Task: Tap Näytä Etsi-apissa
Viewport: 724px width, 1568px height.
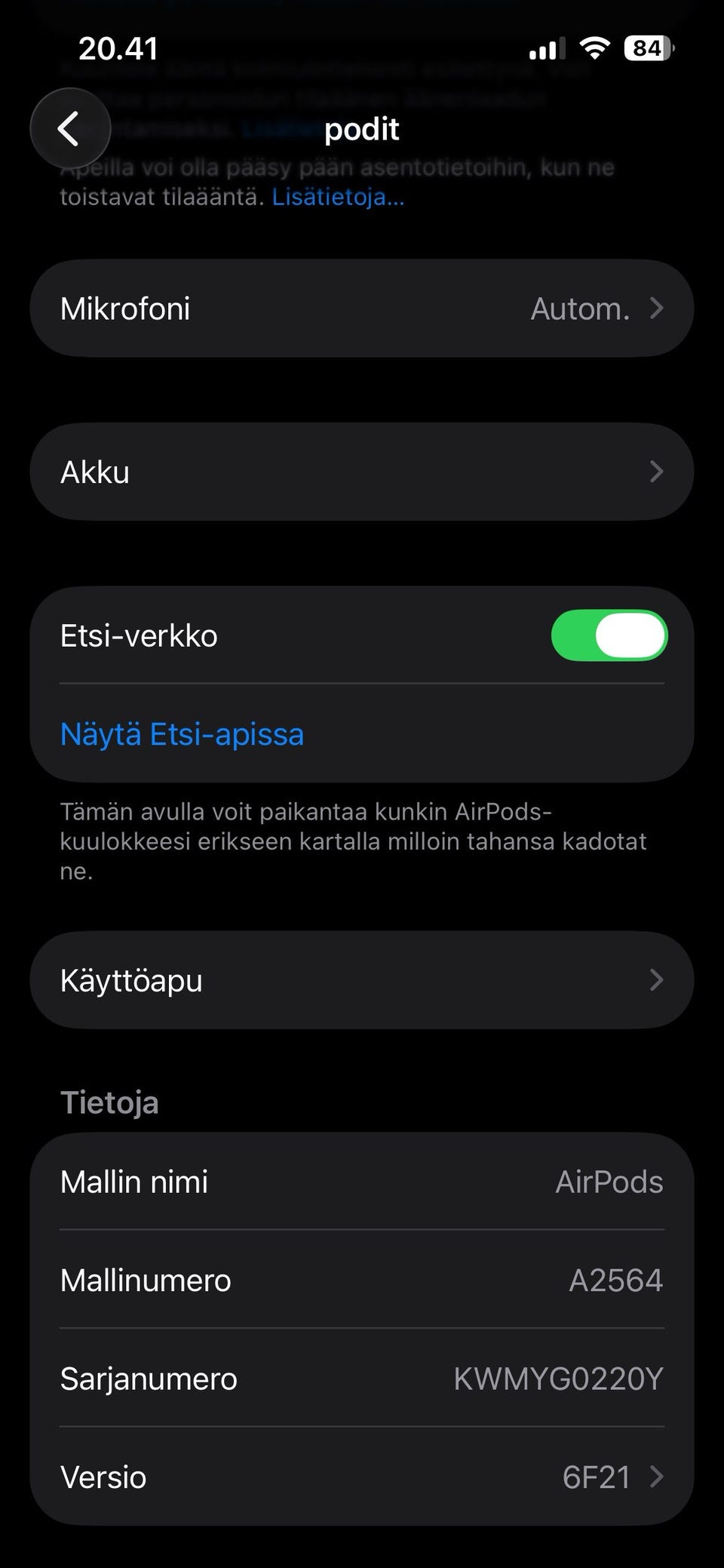Action: click(182, 734)
